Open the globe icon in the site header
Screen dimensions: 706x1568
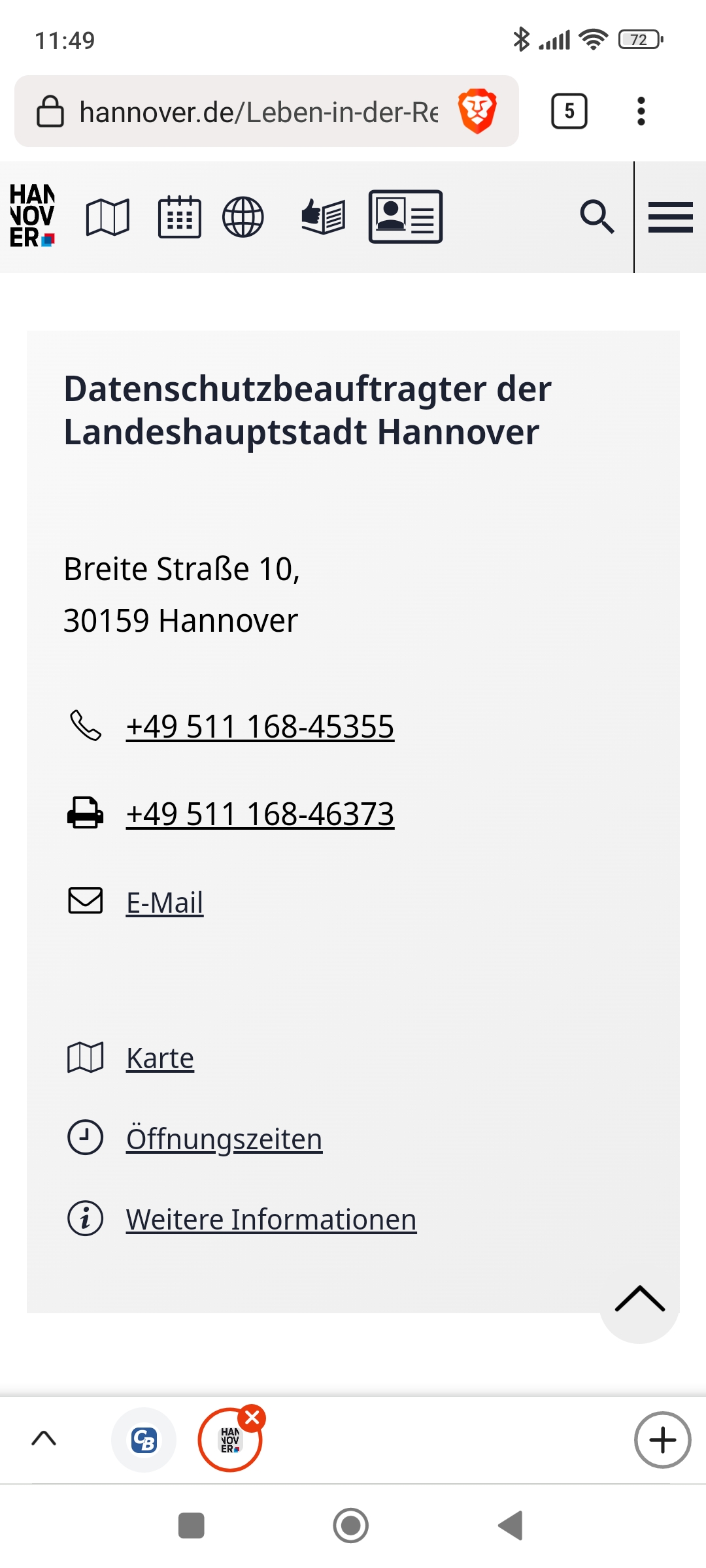point(243,217)
